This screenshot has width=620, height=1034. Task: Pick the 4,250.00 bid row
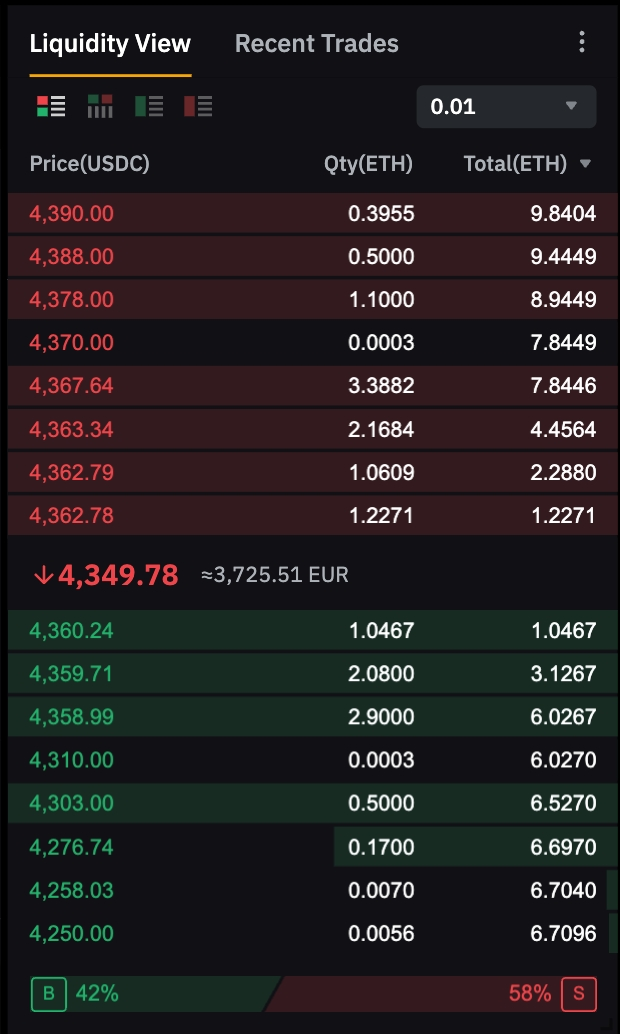[x=312, y=934]
